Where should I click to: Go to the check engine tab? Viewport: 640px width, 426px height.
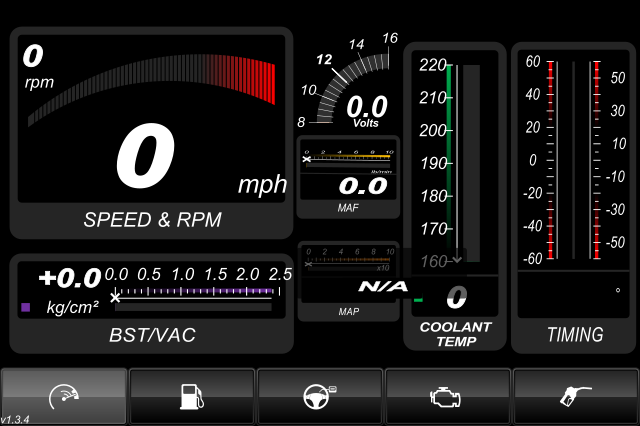447,396
